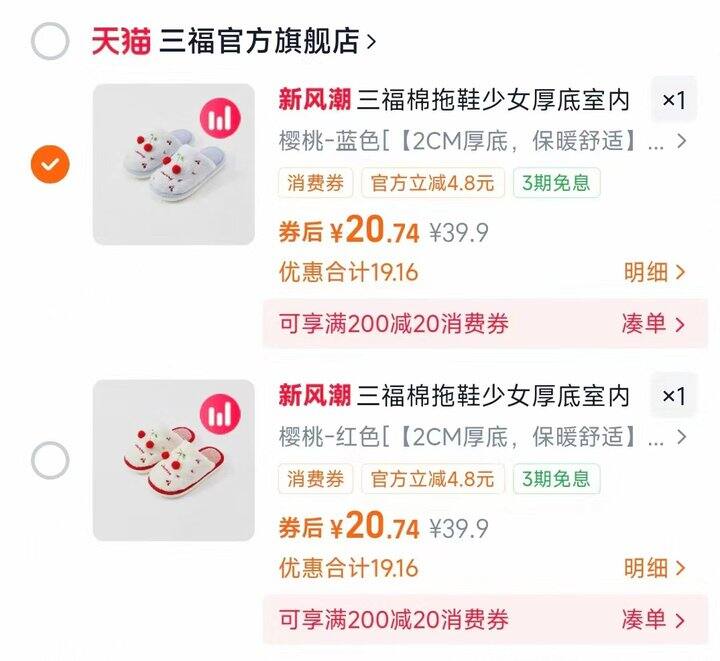The height and width of the screenshot is (661, 720).
Task: Change options for 樱桃-蓝色 variant
Action: tap(483, 140)
